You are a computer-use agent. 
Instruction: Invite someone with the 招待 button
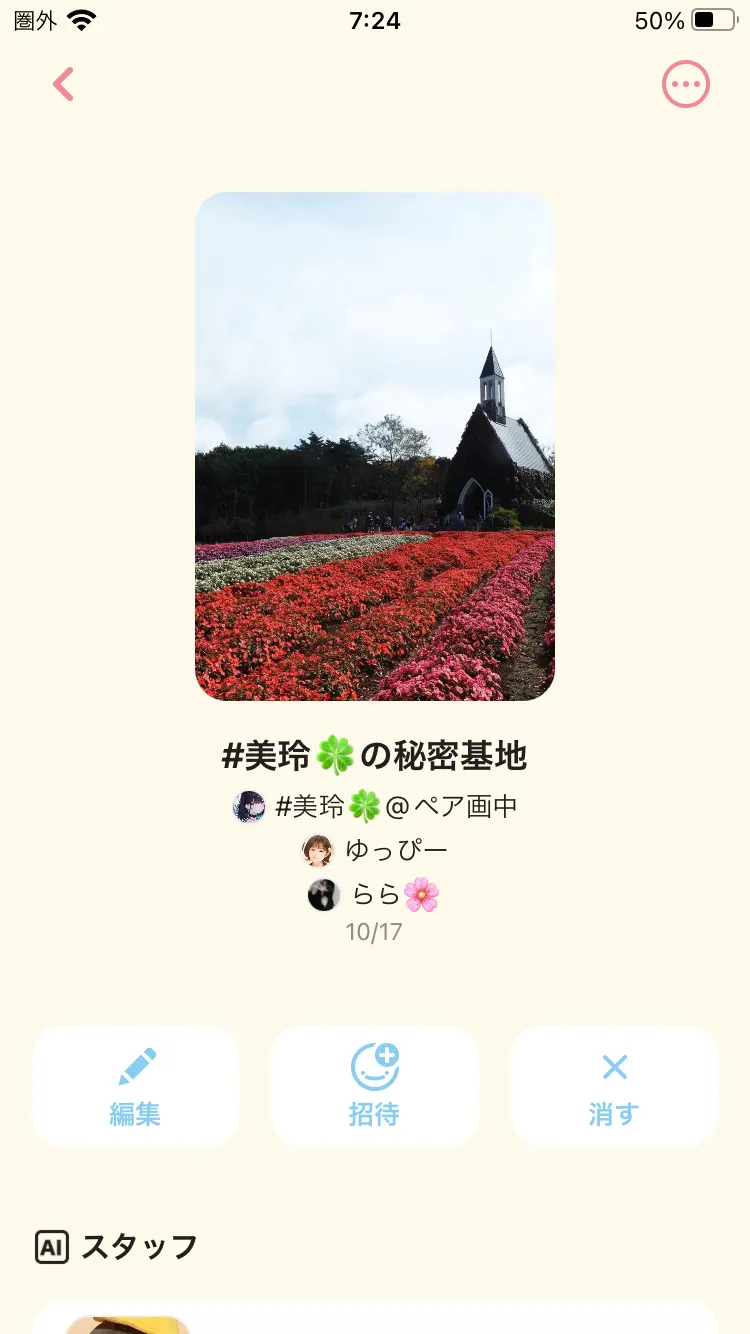tap(375, 1086)
